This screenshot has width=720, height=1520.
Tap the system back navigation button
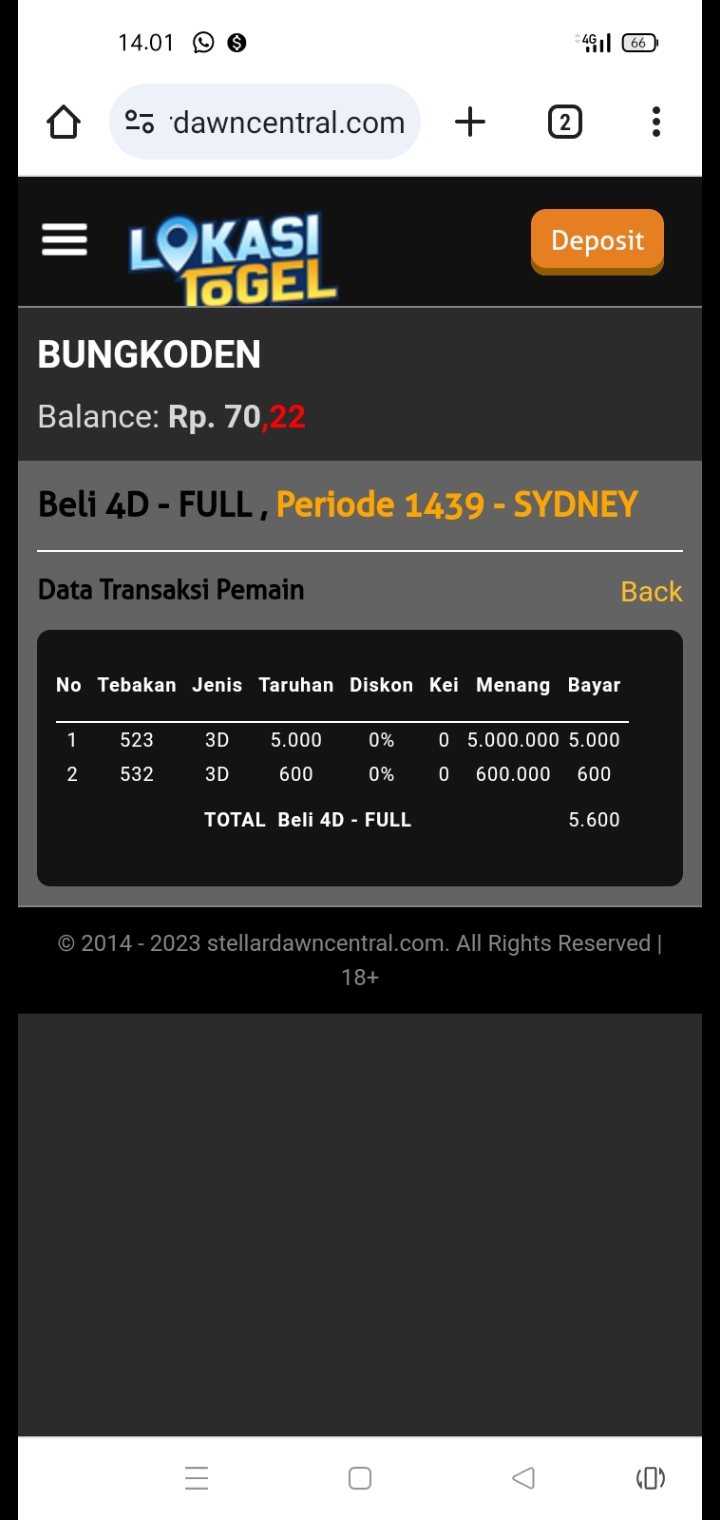(x=523, y=1478)
